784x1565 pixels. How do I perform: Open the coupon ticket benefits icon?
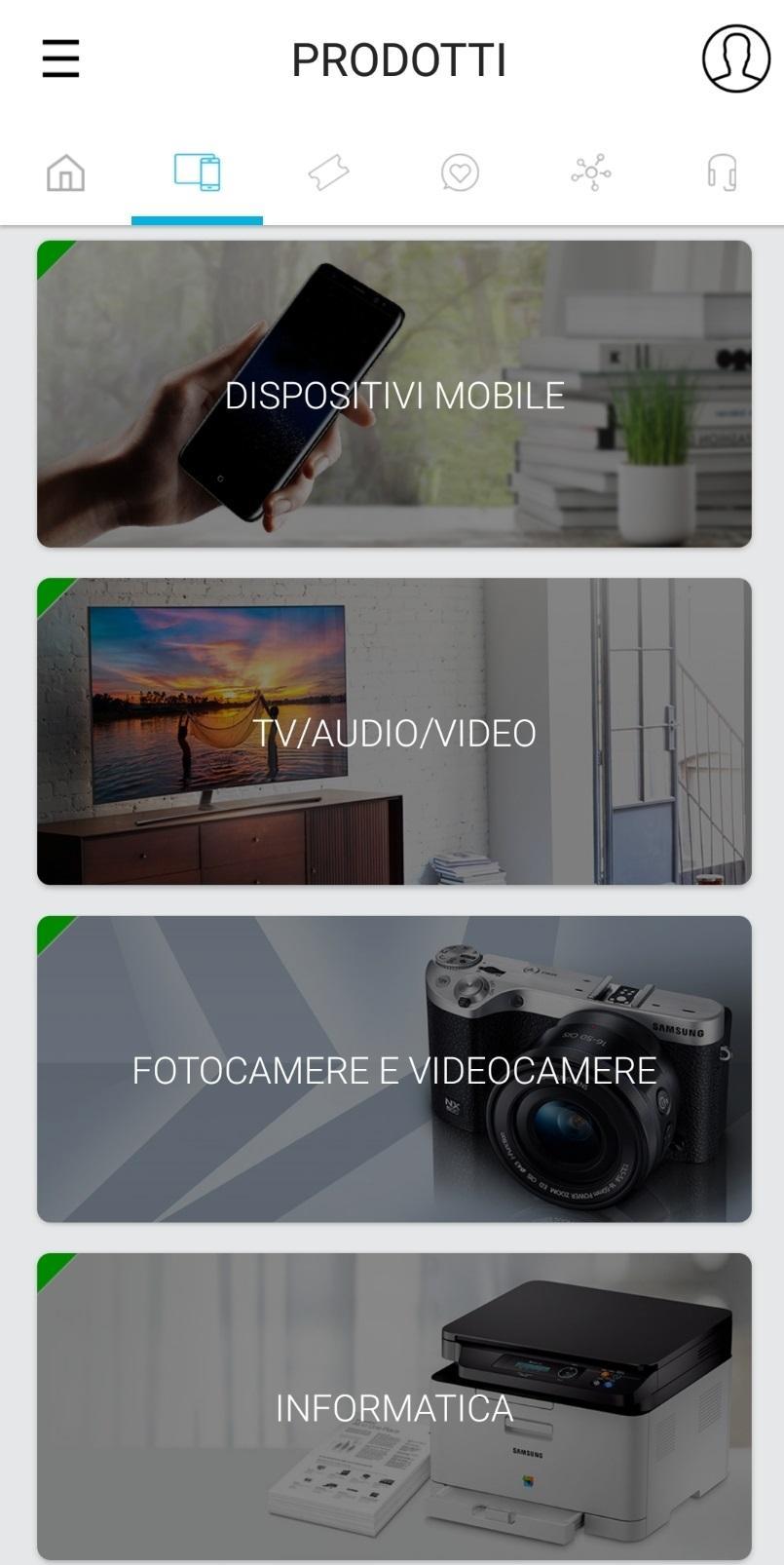328,172
